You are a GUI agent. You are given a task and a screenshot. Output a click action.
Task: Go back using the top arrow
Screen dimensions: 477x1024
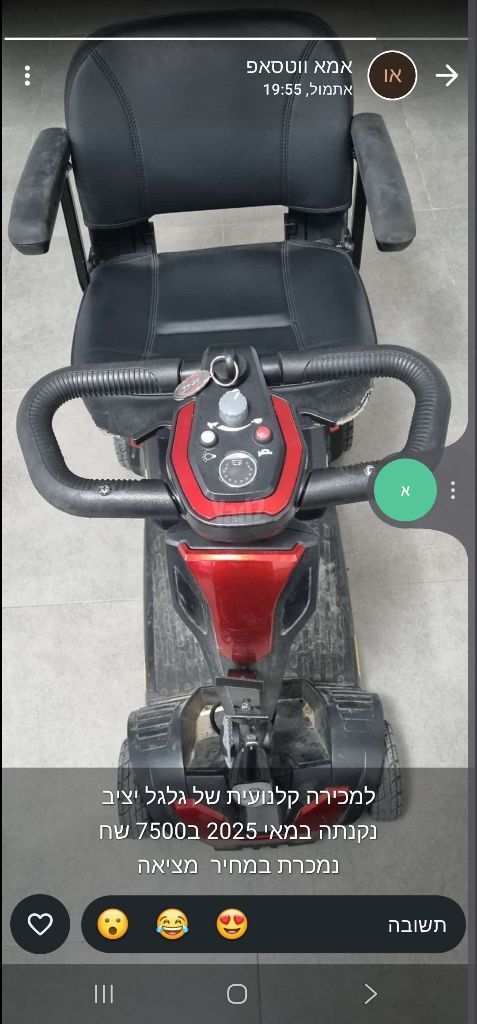point(447,76)
